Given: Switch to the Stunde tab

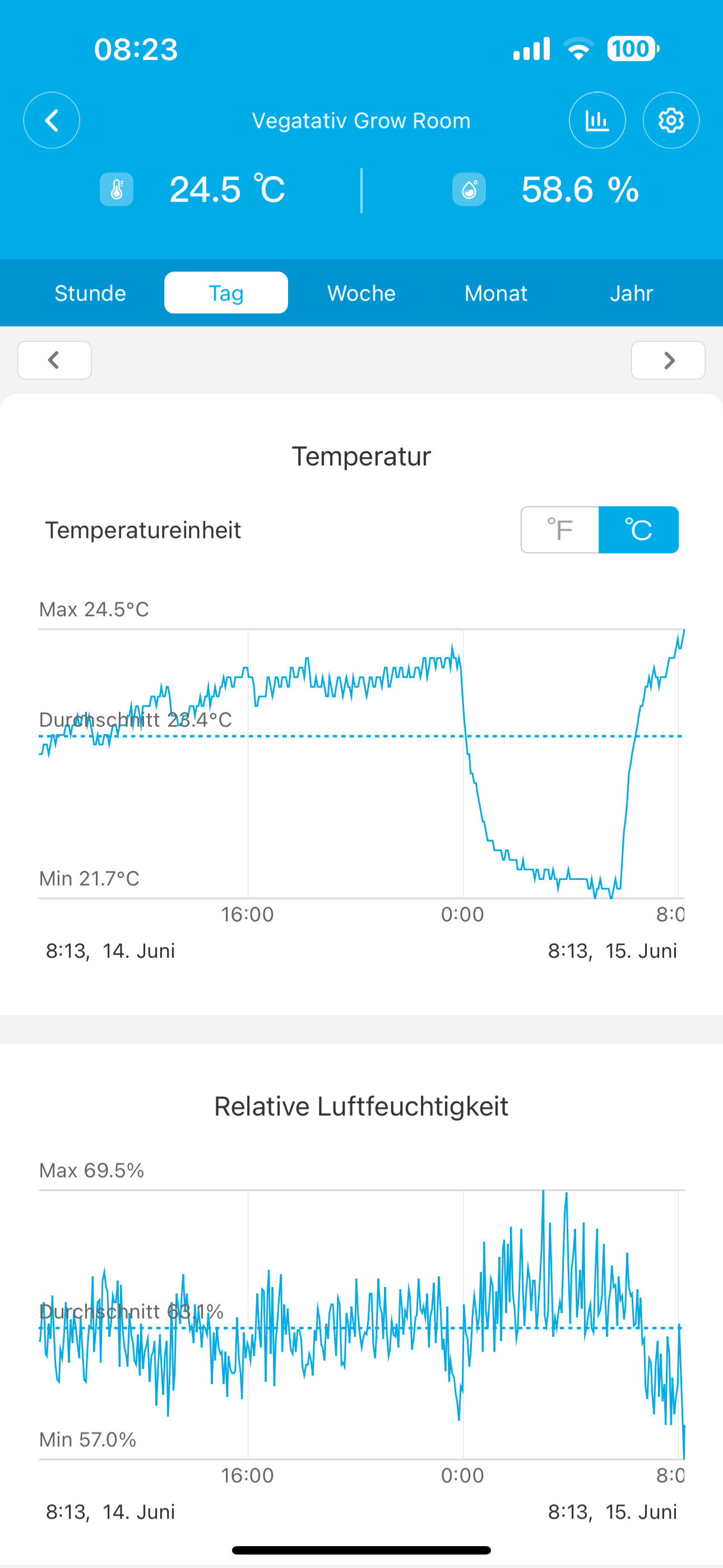Looking at the screenshot, I should click(x=90, y=293).
